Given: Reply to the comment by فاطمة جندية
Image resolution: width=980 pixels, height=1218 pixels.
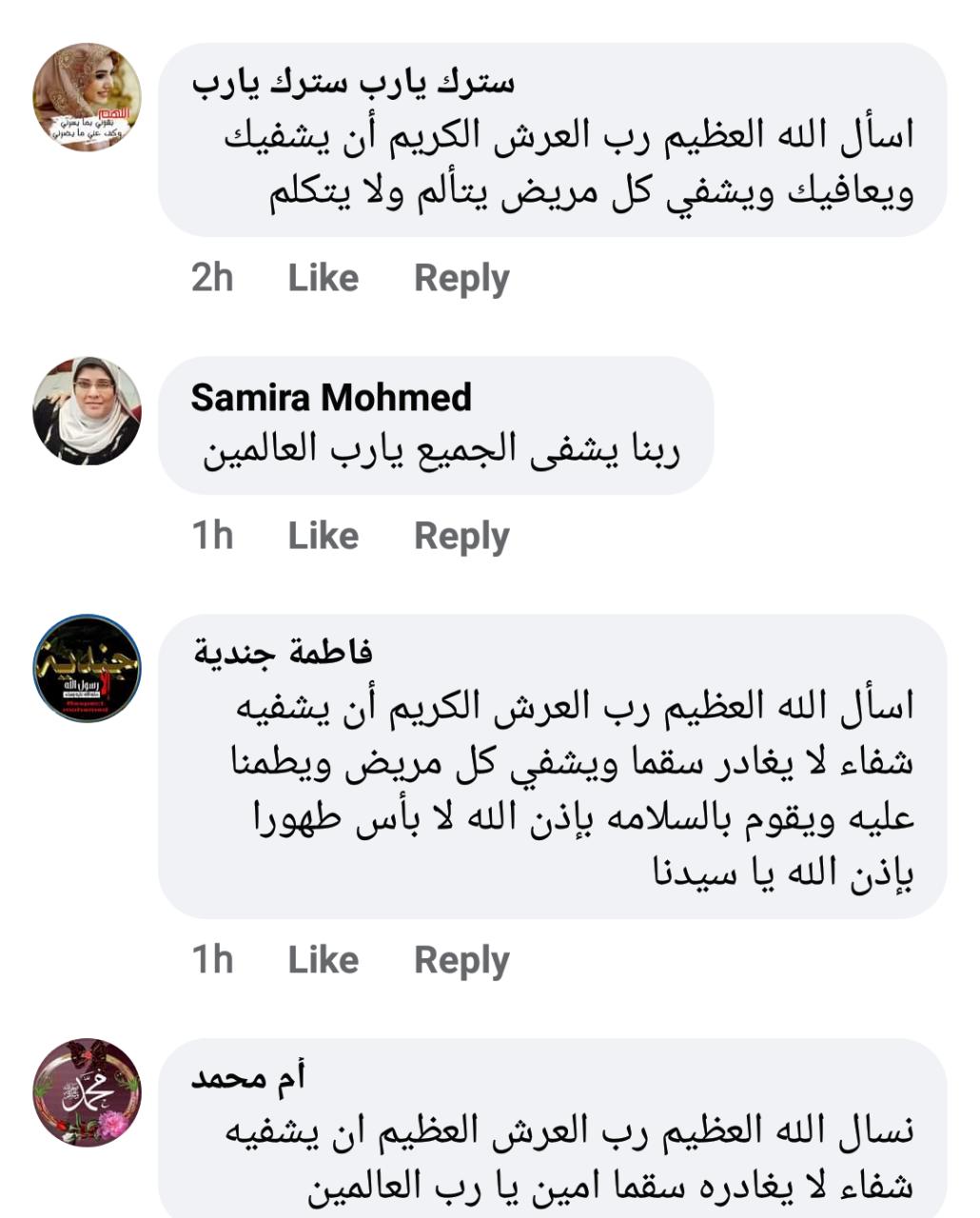Looking at the screenshot, I should coord(461,959).
